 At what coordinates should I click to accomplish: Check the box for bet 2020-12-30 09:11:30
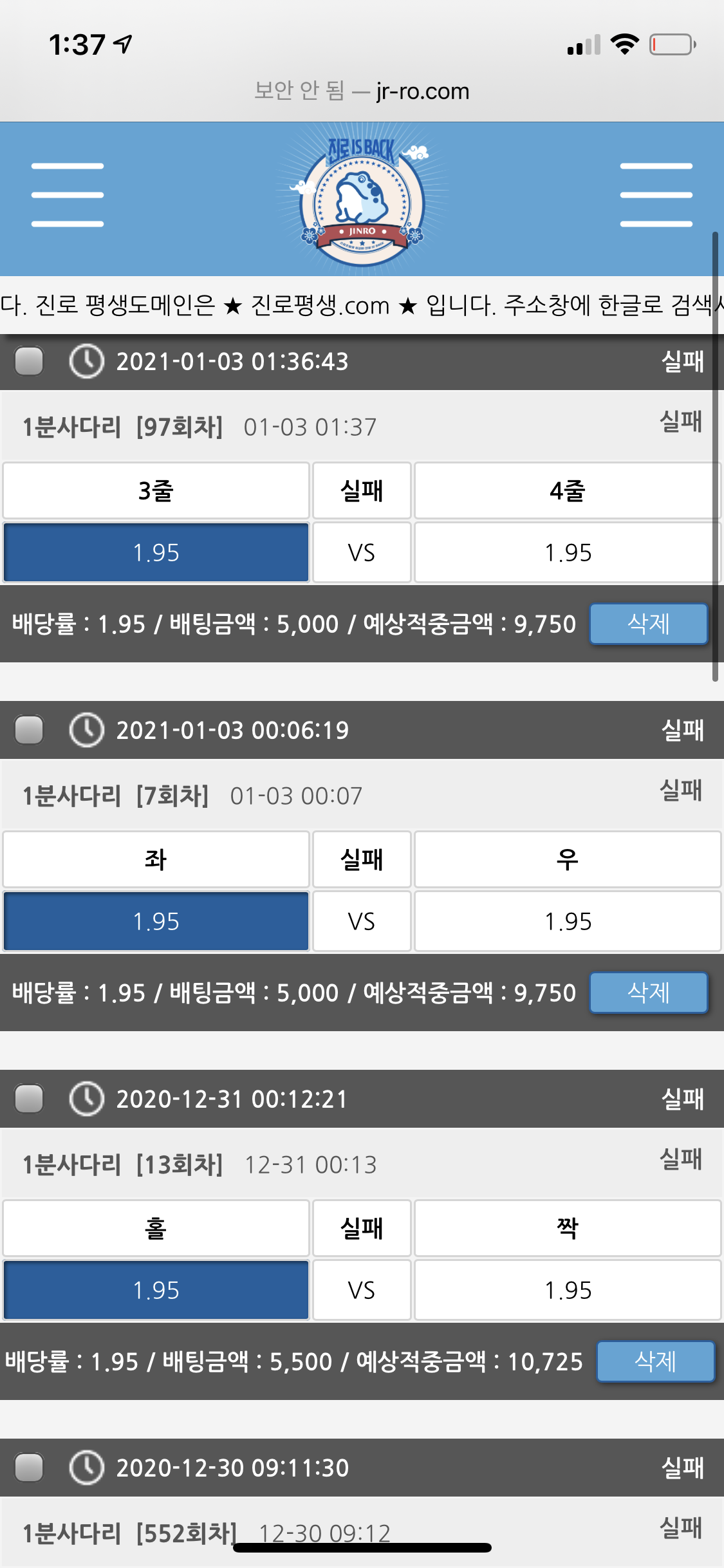(x=29, y=1468)
